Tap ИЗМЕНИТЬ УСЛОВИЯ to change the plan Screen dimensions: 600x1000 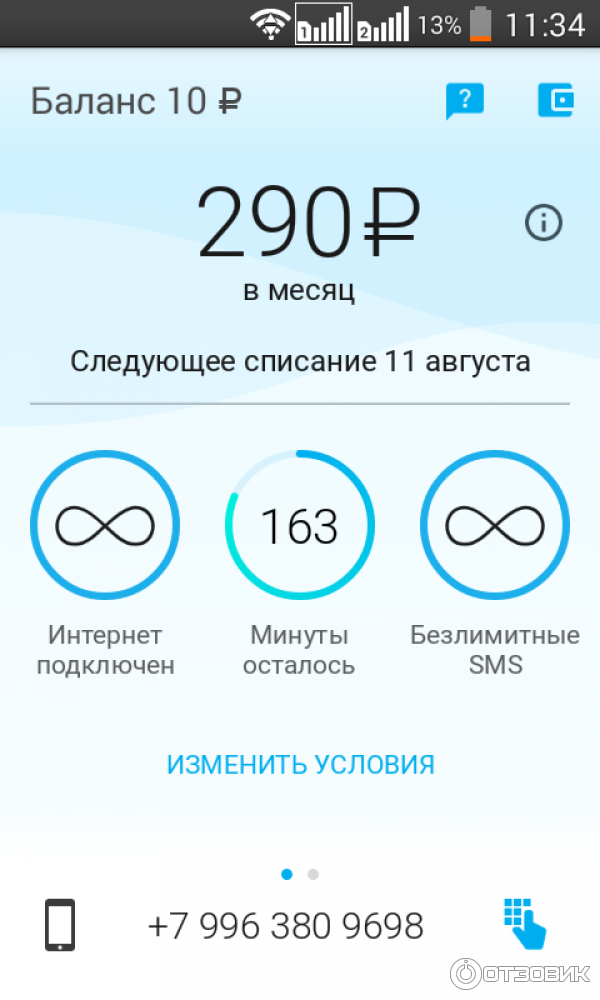tap(300, 765)
